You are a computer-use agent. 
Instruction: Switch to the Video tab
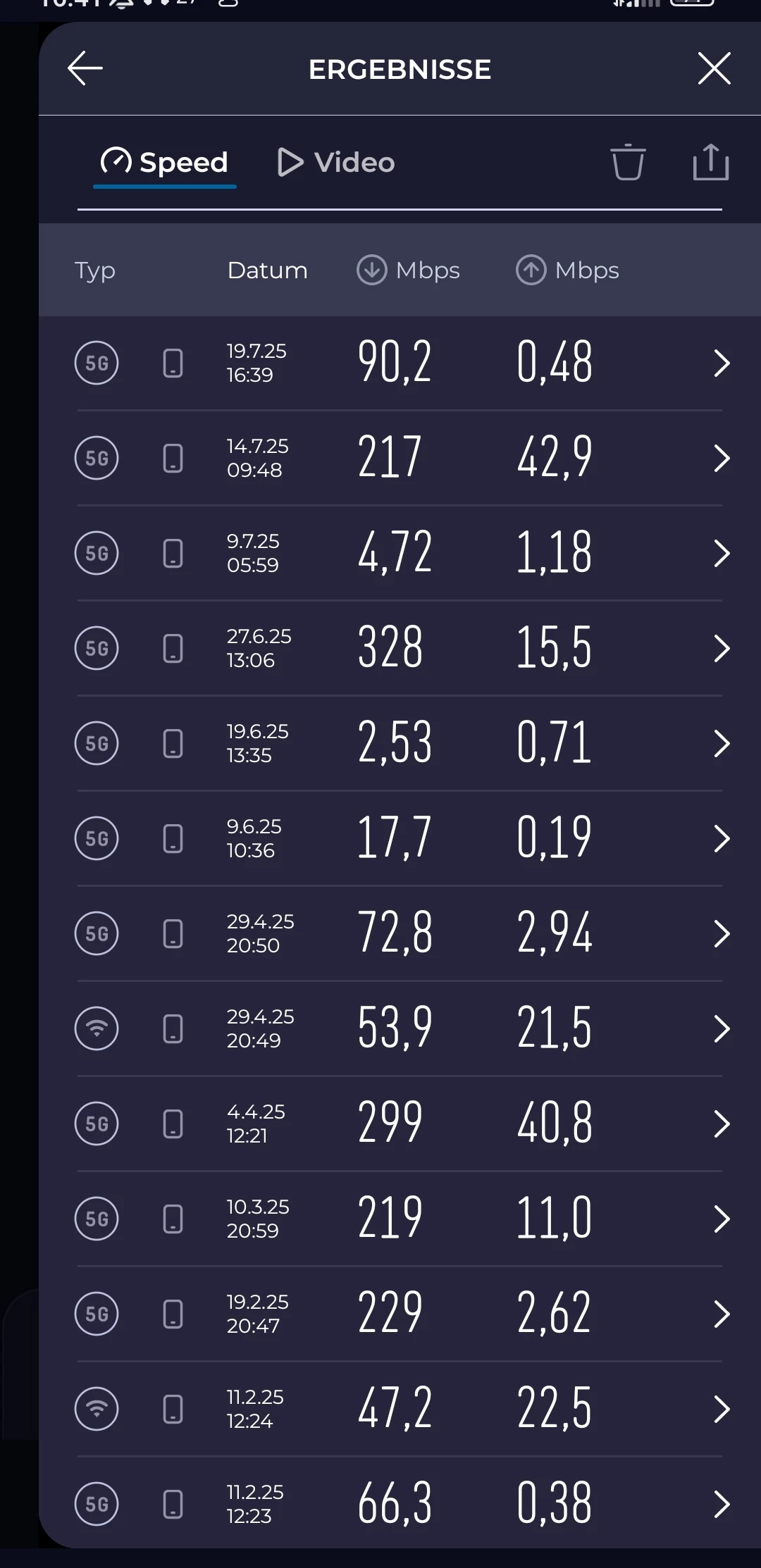tap(336, 163)
